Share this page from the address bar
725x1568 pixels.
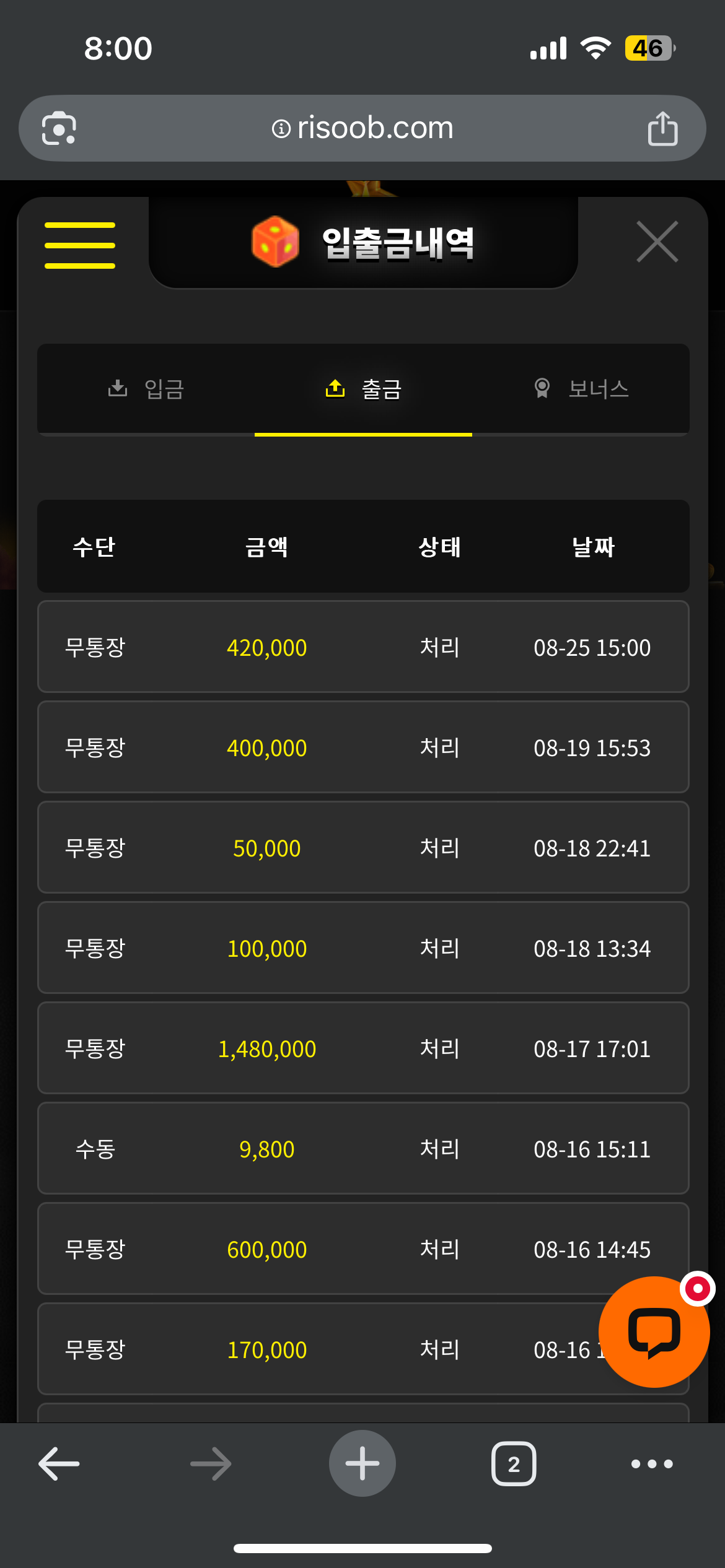(662, 128)
